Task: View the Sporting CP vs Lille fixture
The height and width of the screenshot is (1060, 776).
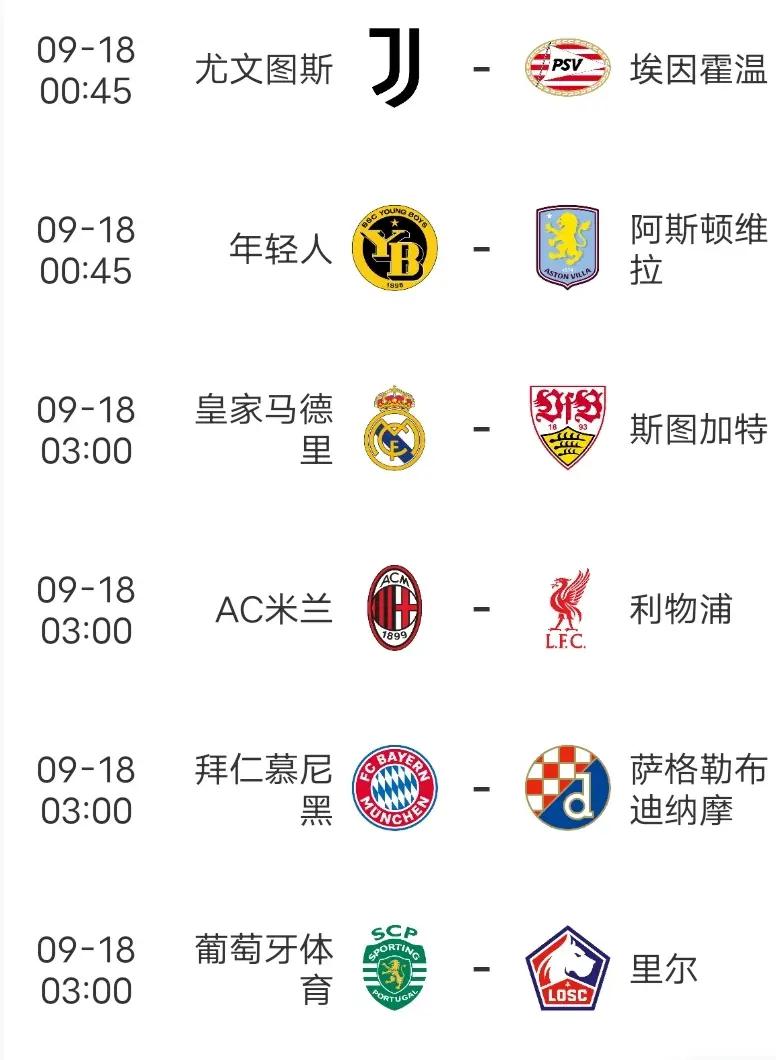Action: pyautogui.click(x=481, y=969)
